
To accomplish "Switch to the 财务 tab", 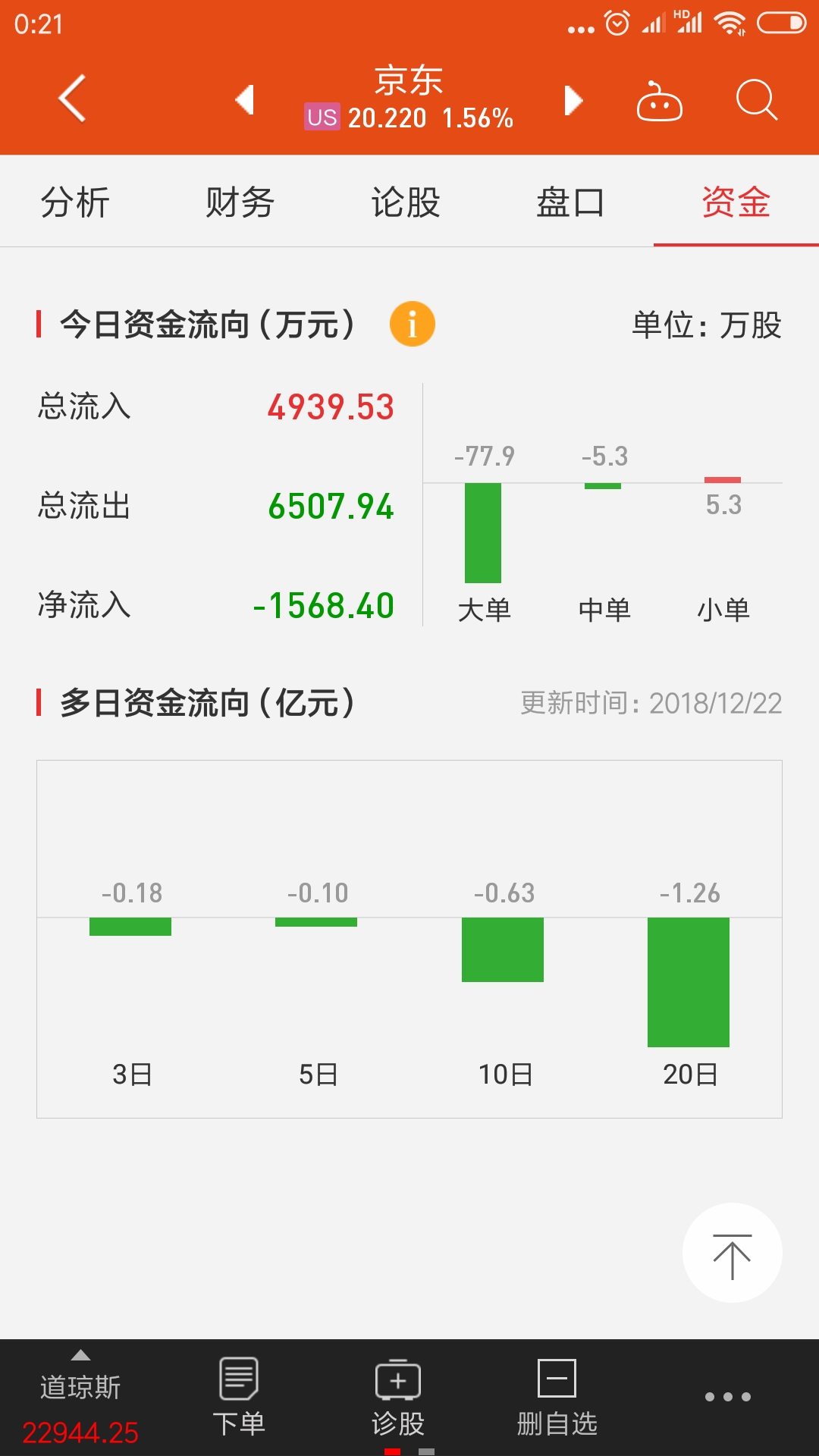I will point(240,202).
